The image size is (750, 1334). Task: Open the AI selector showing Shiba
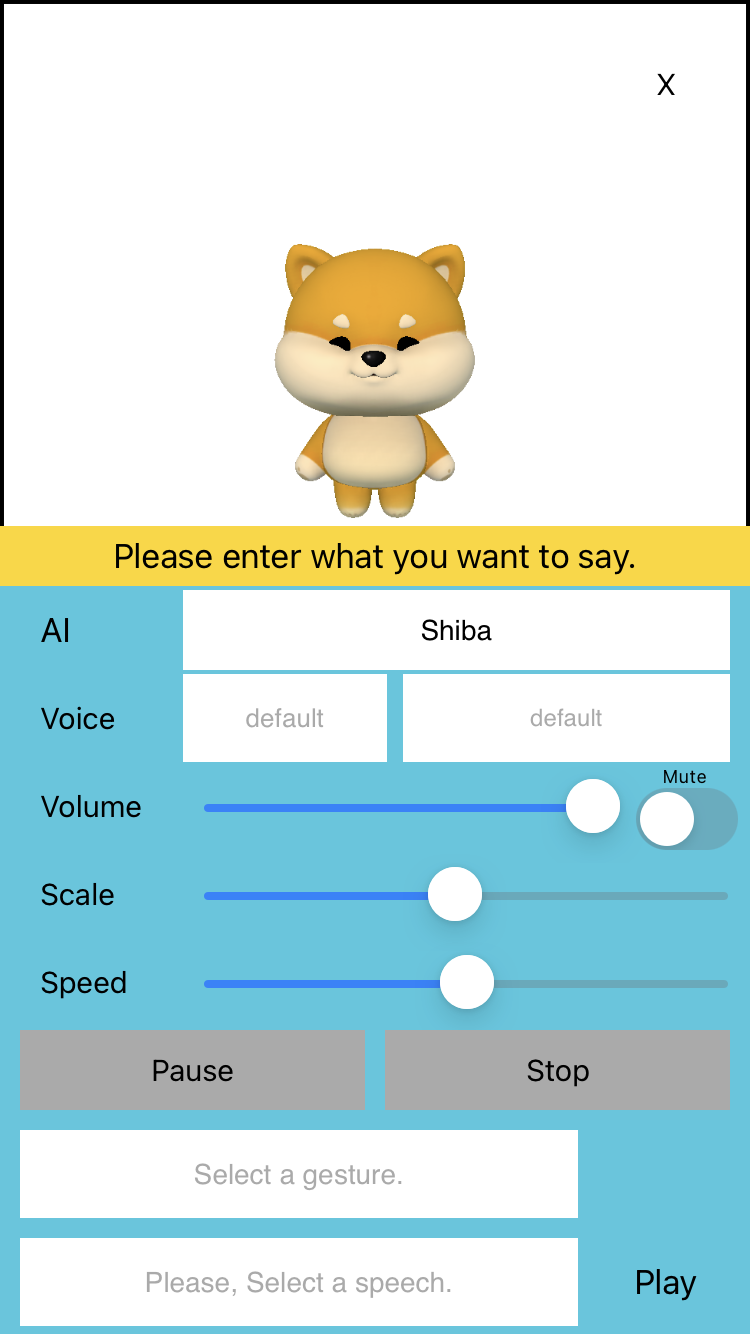tap(456, 630)
